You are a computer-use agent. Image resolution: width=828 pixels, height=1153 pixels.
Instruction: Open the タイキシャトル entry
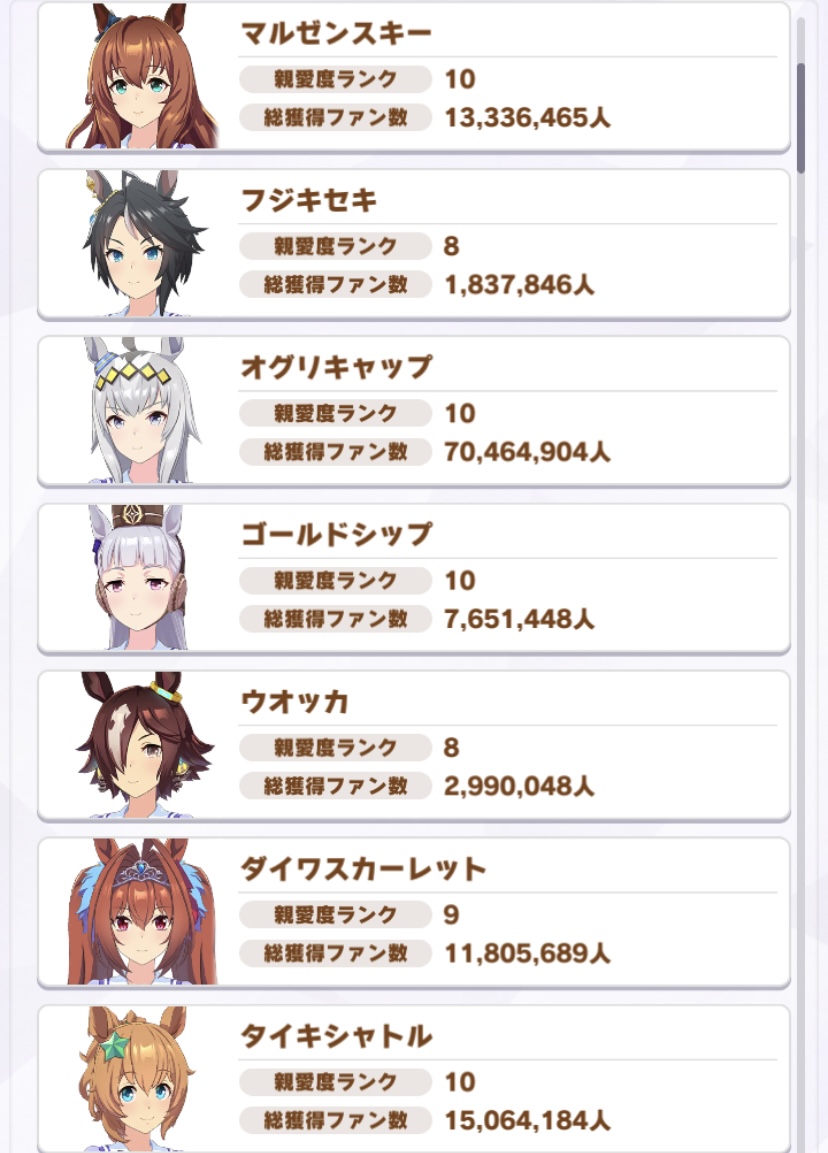[413, 1080]
